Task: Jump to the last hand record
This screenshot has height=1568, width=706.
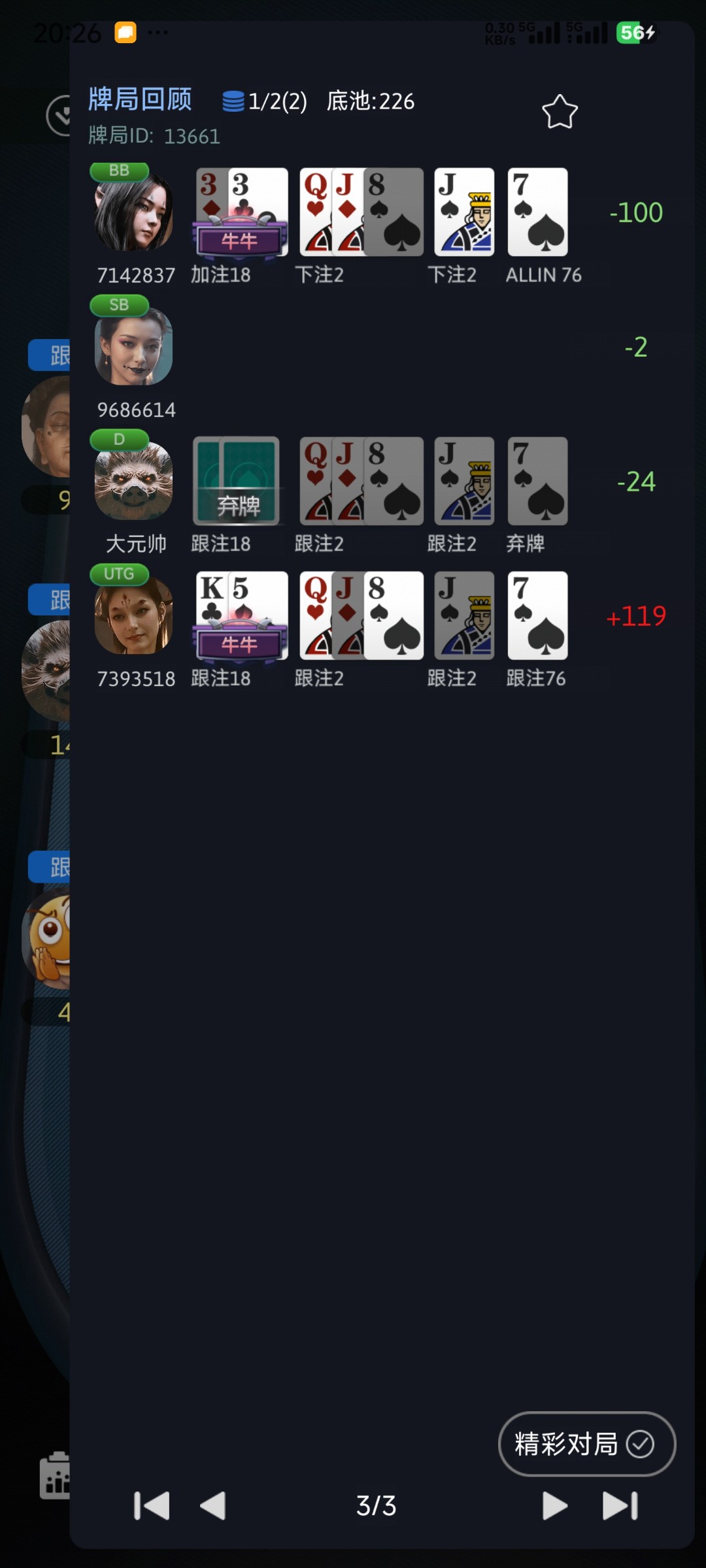Action: tap(619, 1505)
